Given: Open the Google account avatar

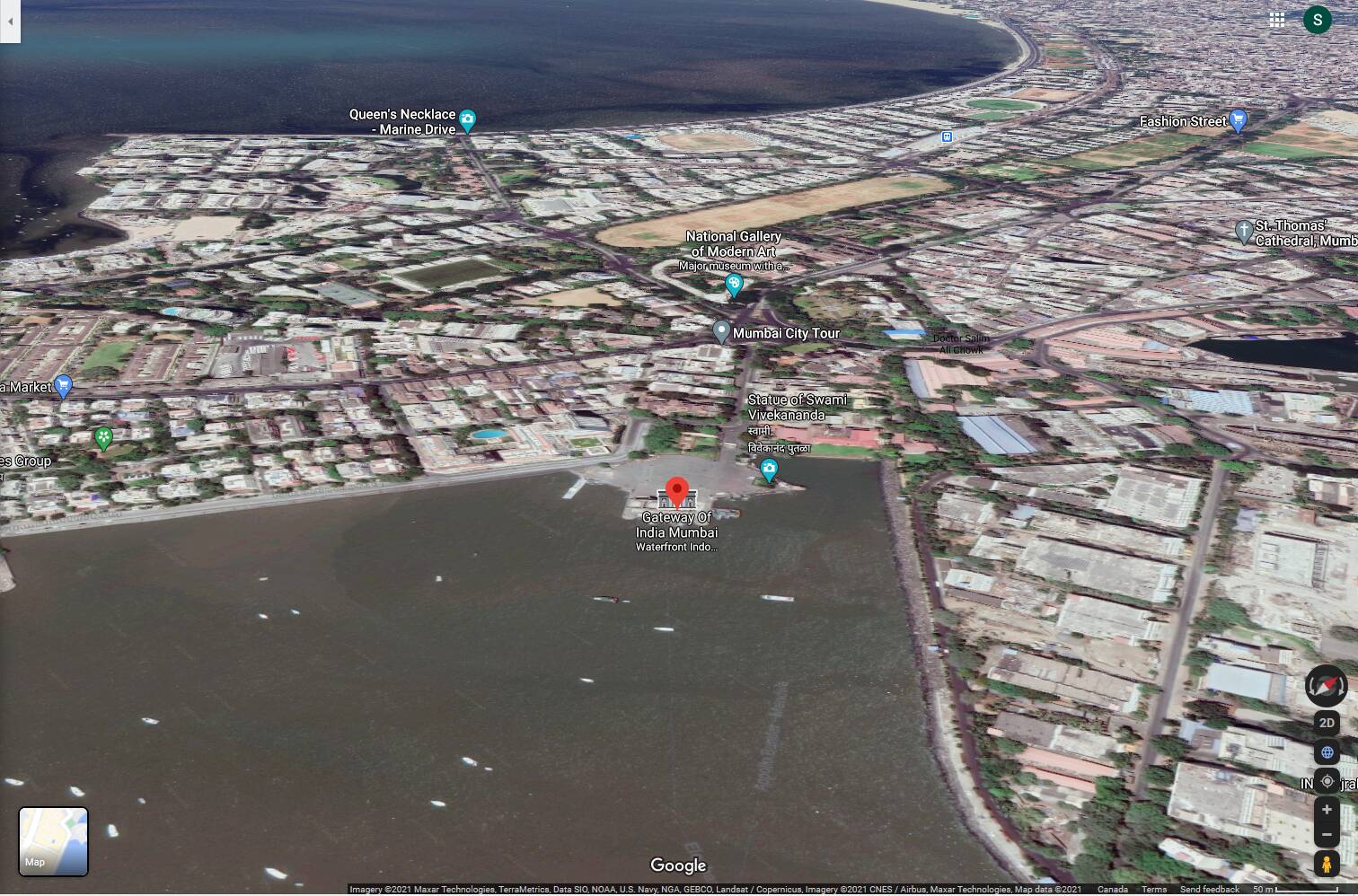Looking at the screenshot, I should coord(1317,20).
